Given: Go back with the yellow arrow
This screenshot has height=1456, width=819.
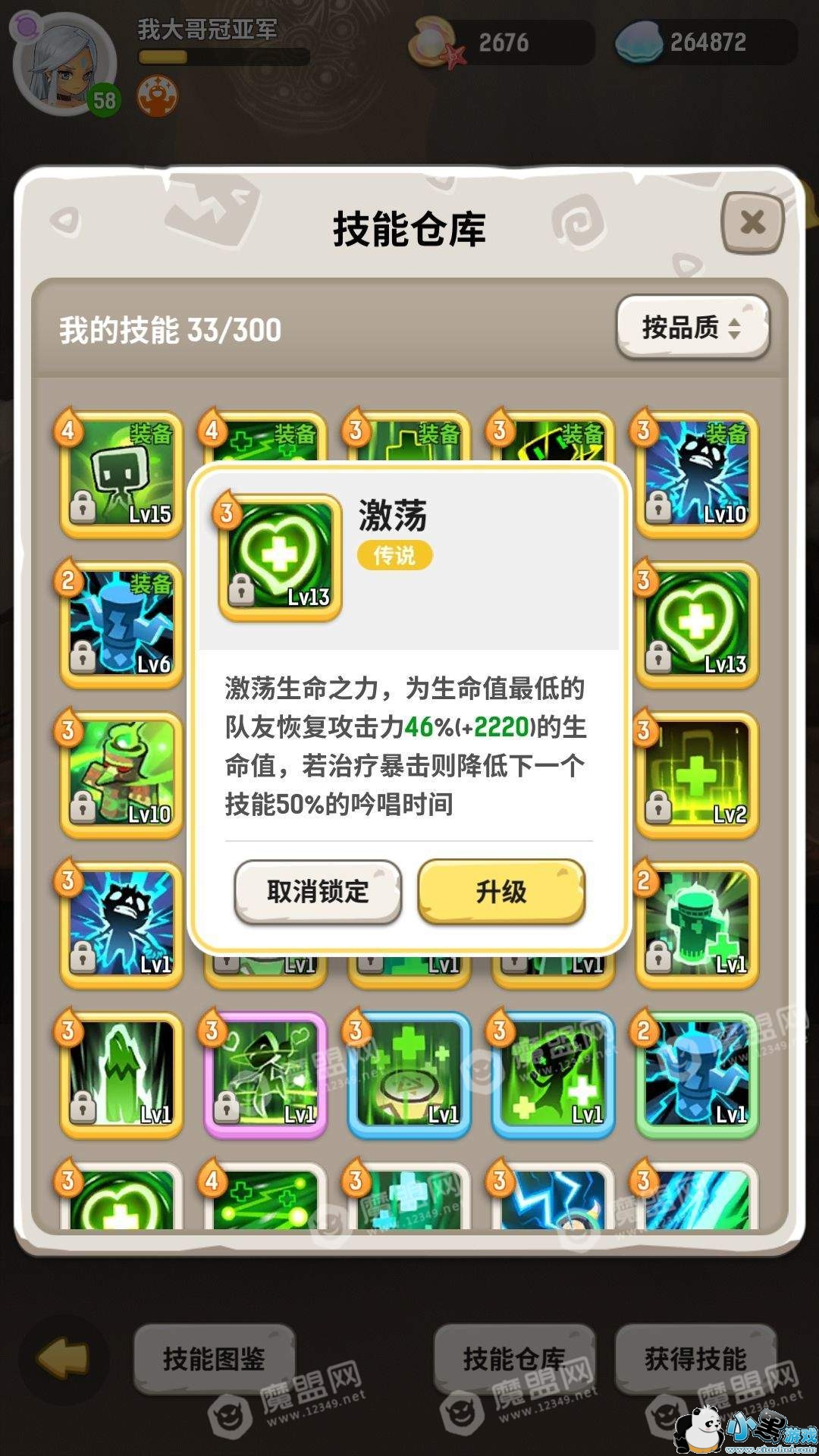Looking at the screenshot, I should pyautogui.click(x=64, y=1358).
